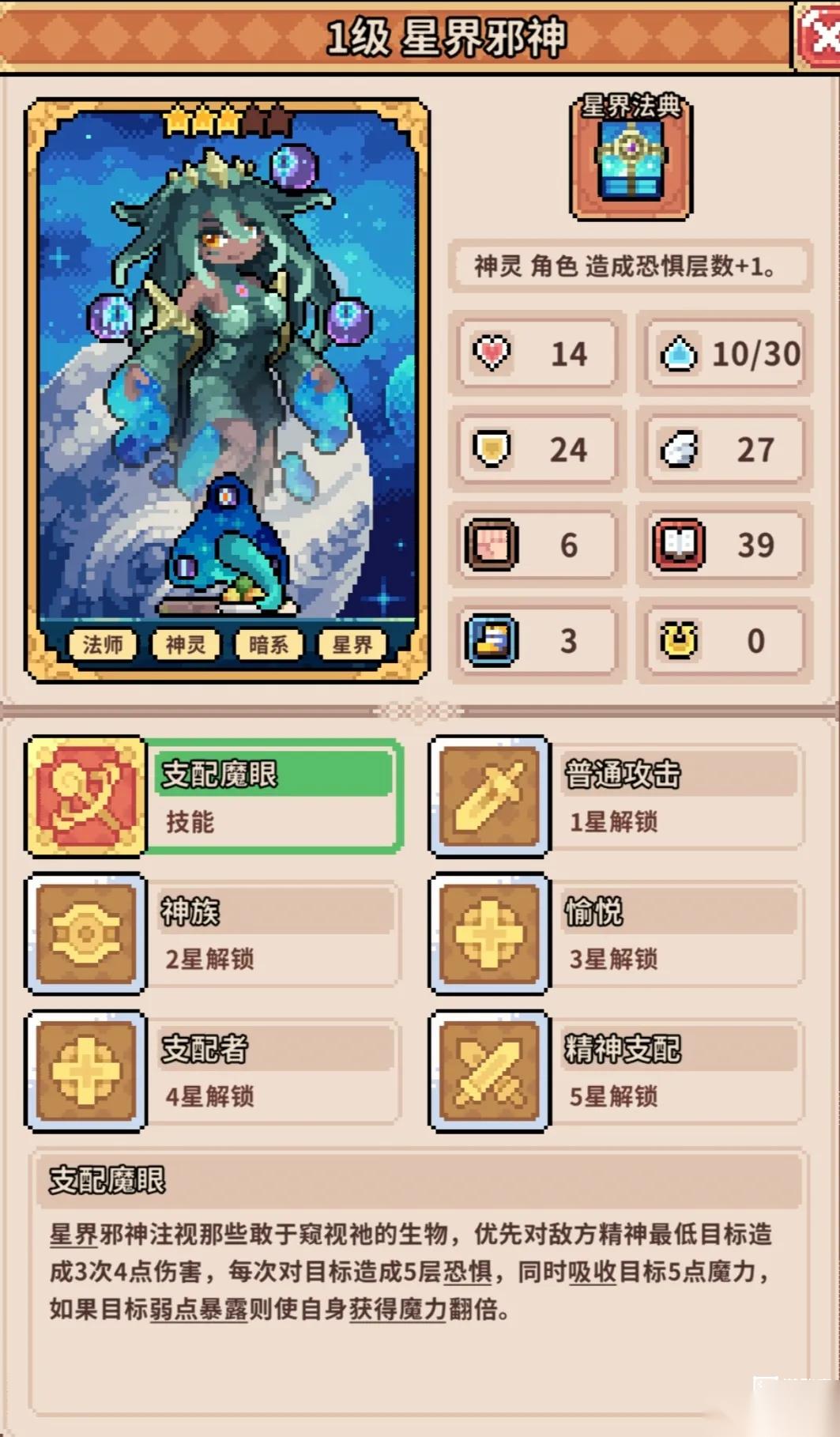Open the 支配者 skill info
The image size is (840, 1437).
(x=214, y=1071)
